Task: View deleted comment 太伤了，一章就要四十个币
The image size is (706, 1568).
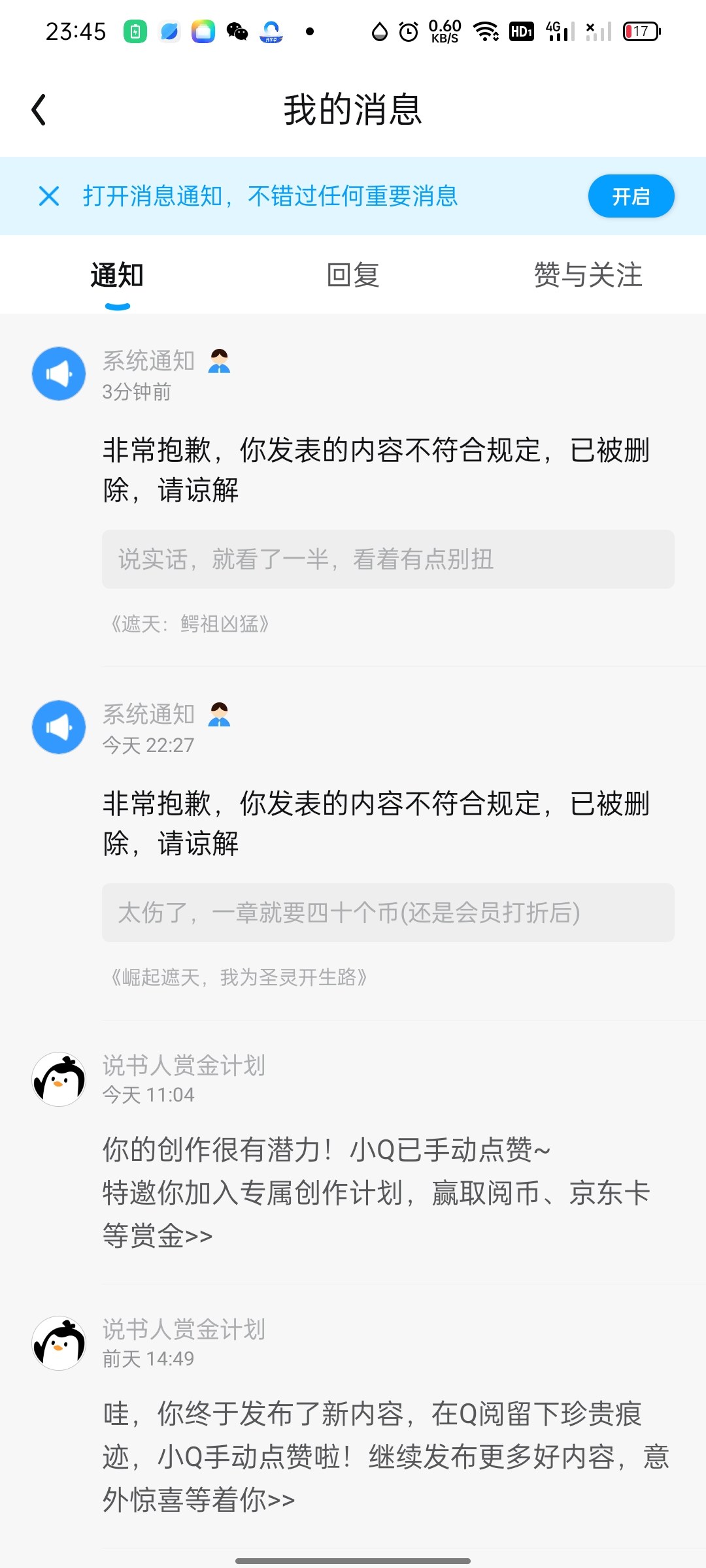Action: 388,913
